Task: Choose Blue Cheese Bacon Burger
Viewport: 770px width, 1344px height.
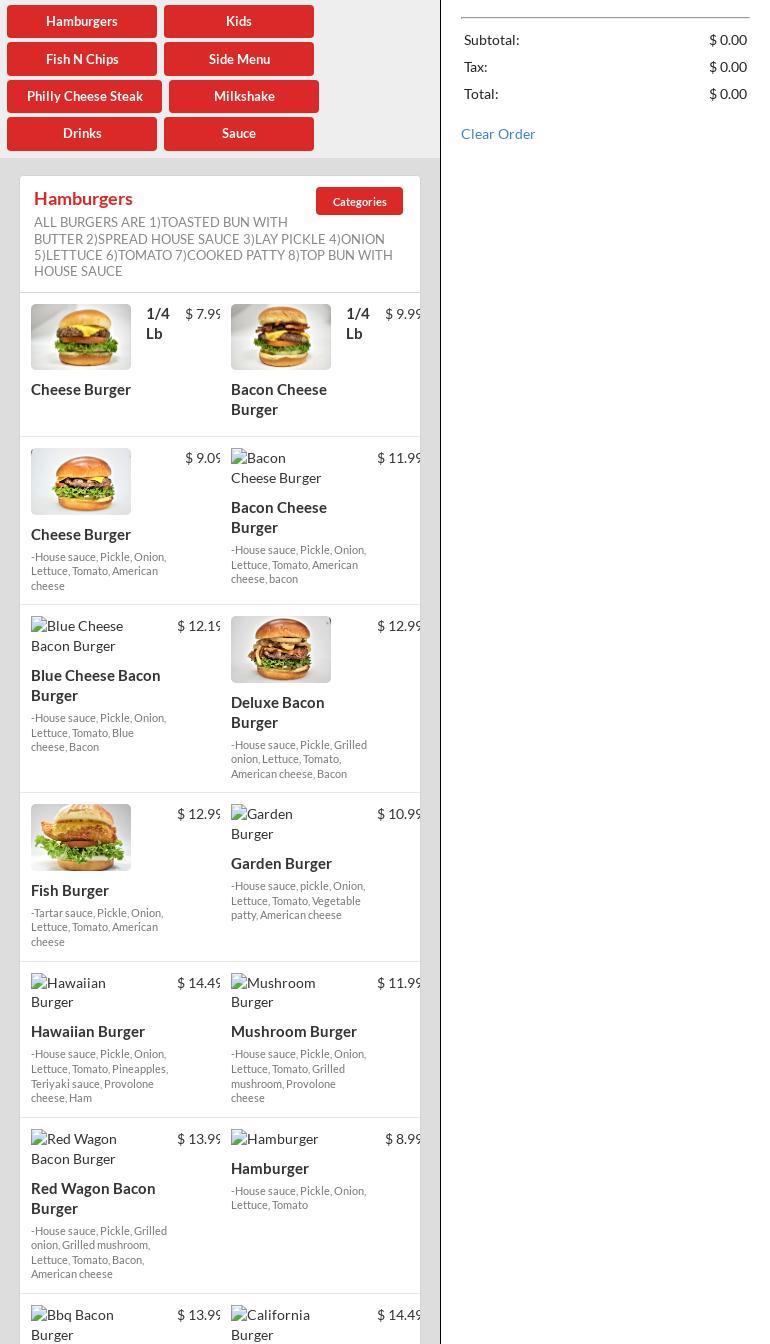Action: click(96, 685)
